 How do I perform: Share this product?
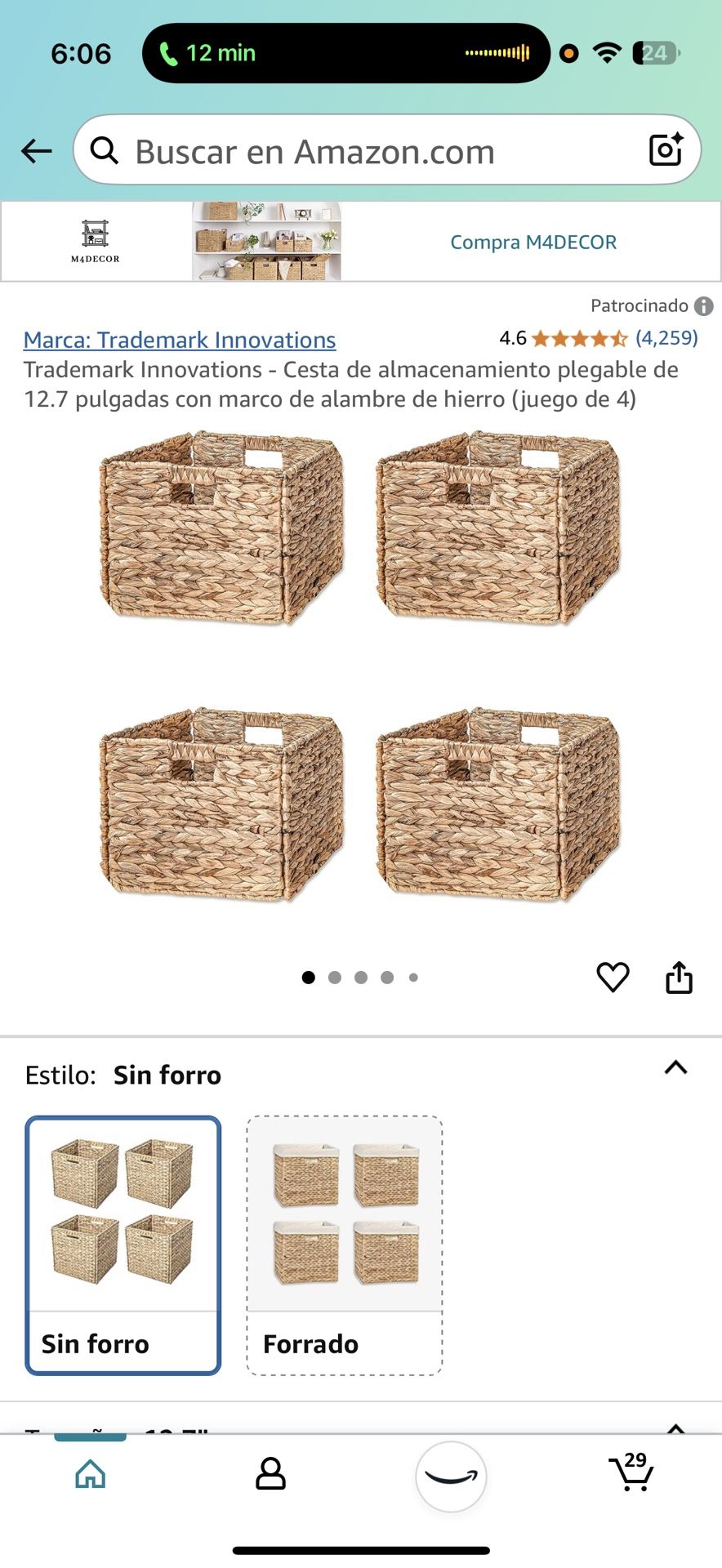(x=679, y=977)
